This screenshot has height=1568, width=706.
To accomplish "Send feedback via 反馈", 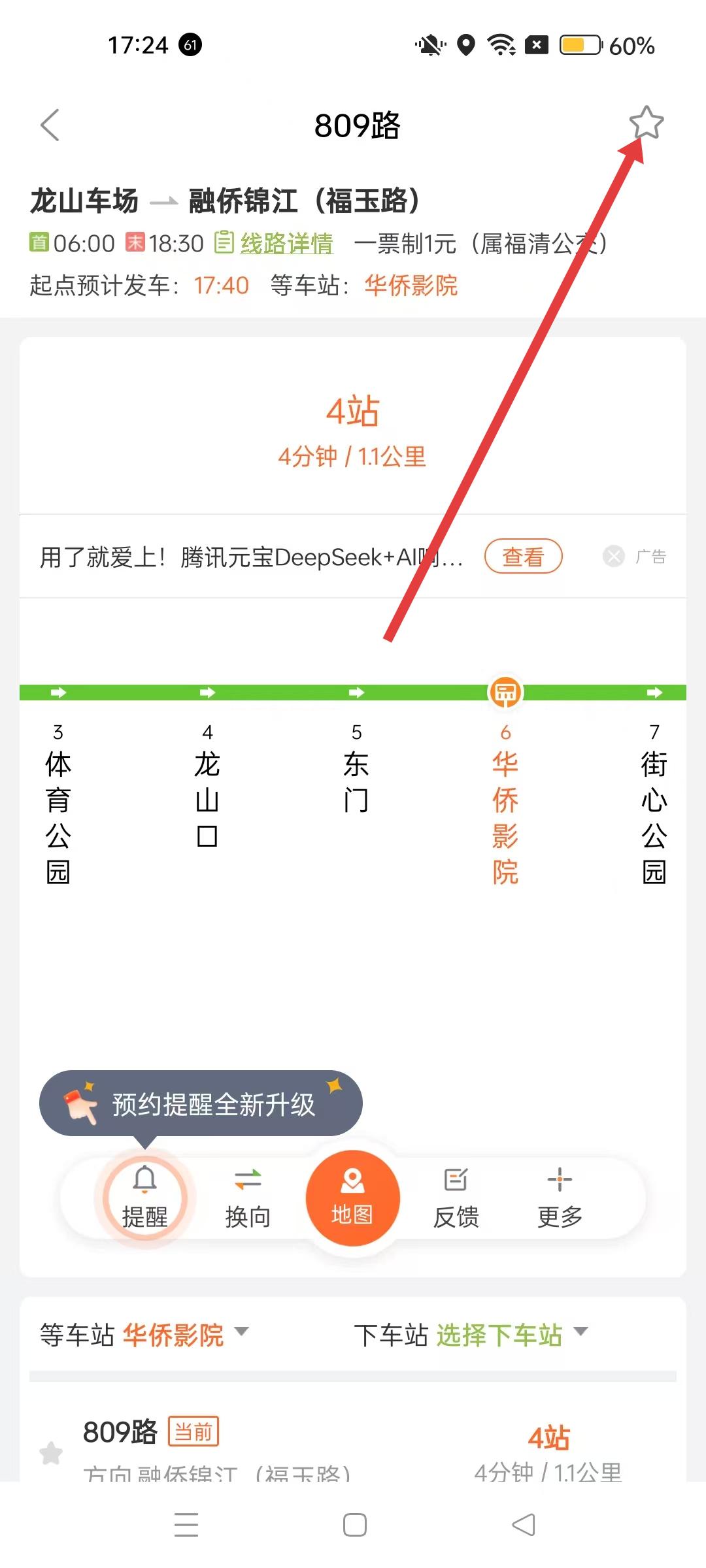I will pyautogui.click(x=456, y=1198).
